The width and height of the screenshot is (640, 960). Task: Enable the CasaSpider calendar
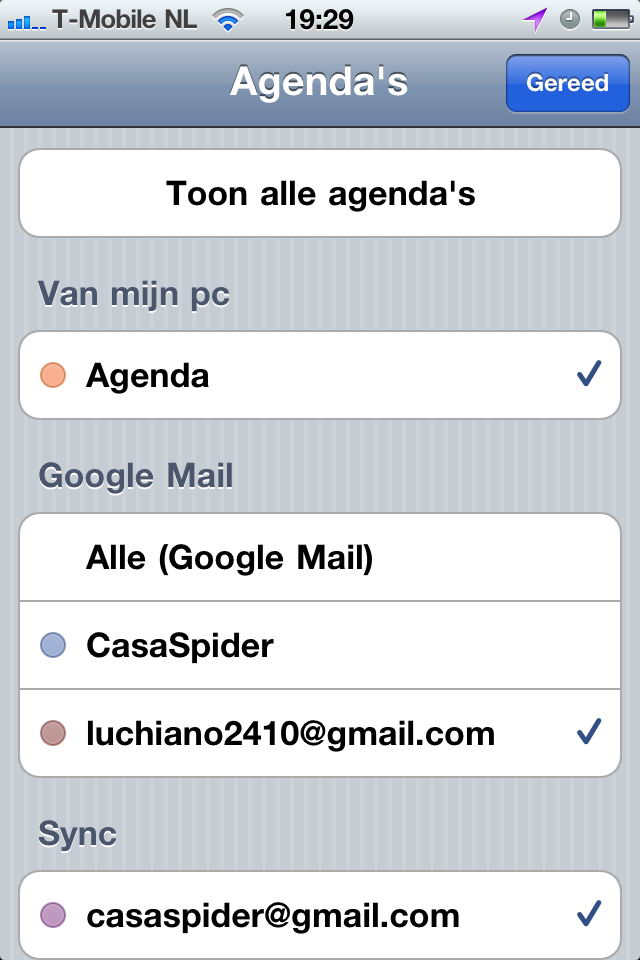[320, 645]
